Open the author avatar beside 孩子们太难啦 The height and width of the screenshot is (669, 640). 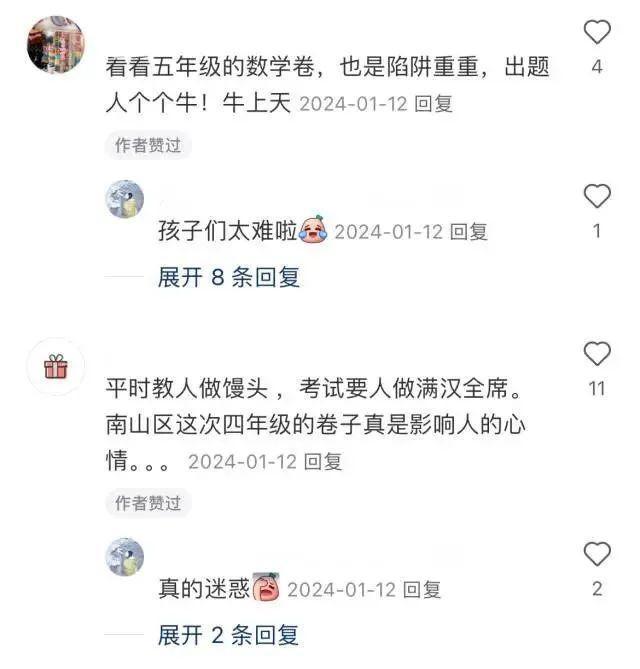coord(125,200)
